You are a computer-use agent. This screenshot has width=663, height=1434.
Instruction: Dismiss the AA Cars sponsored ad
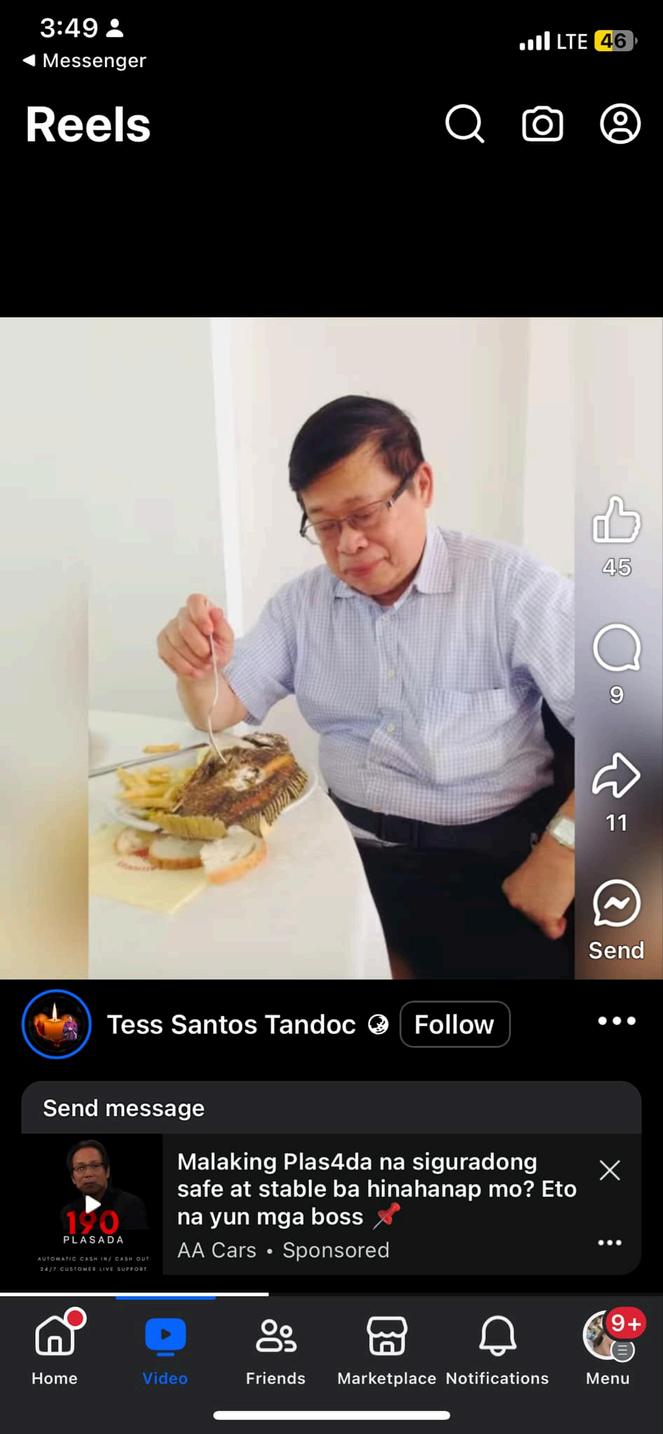(609, 1171)
